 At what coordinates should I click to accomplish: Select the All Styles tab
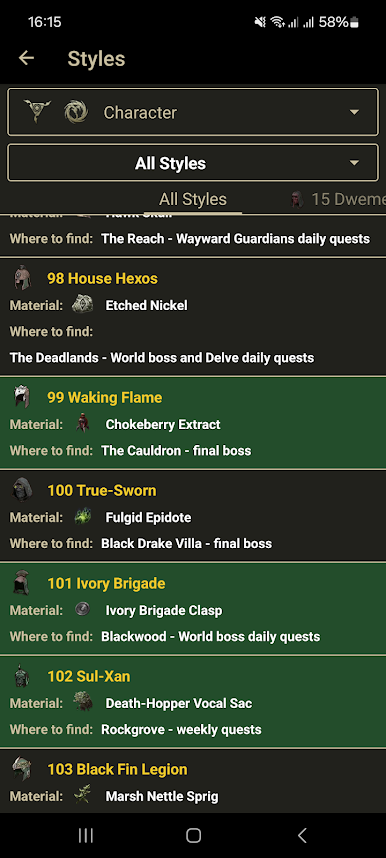click(193, 199)
